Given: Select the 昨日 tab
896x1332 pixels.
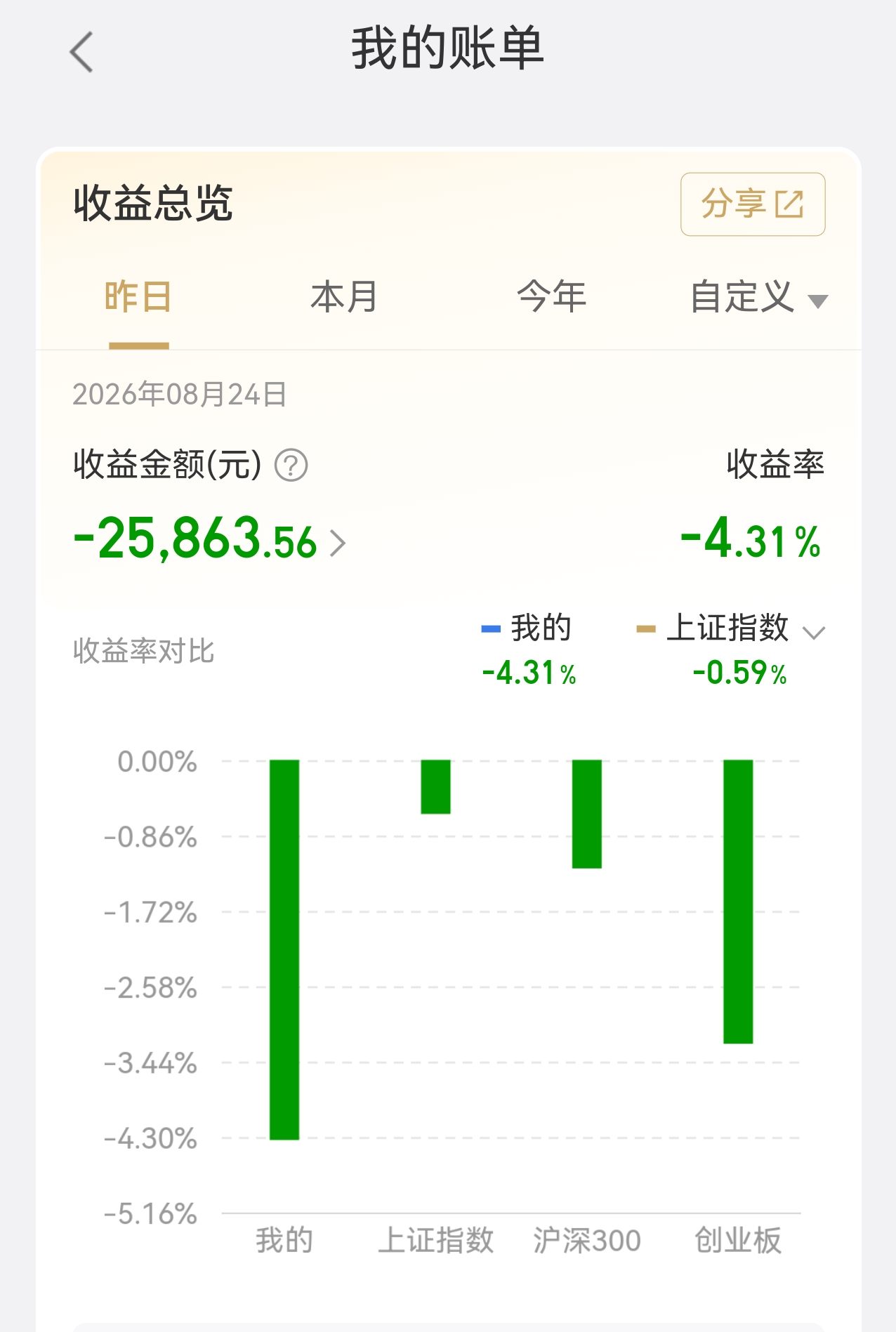Looking at the screenshot, I should pyautogui.click(x=138, y=296).
